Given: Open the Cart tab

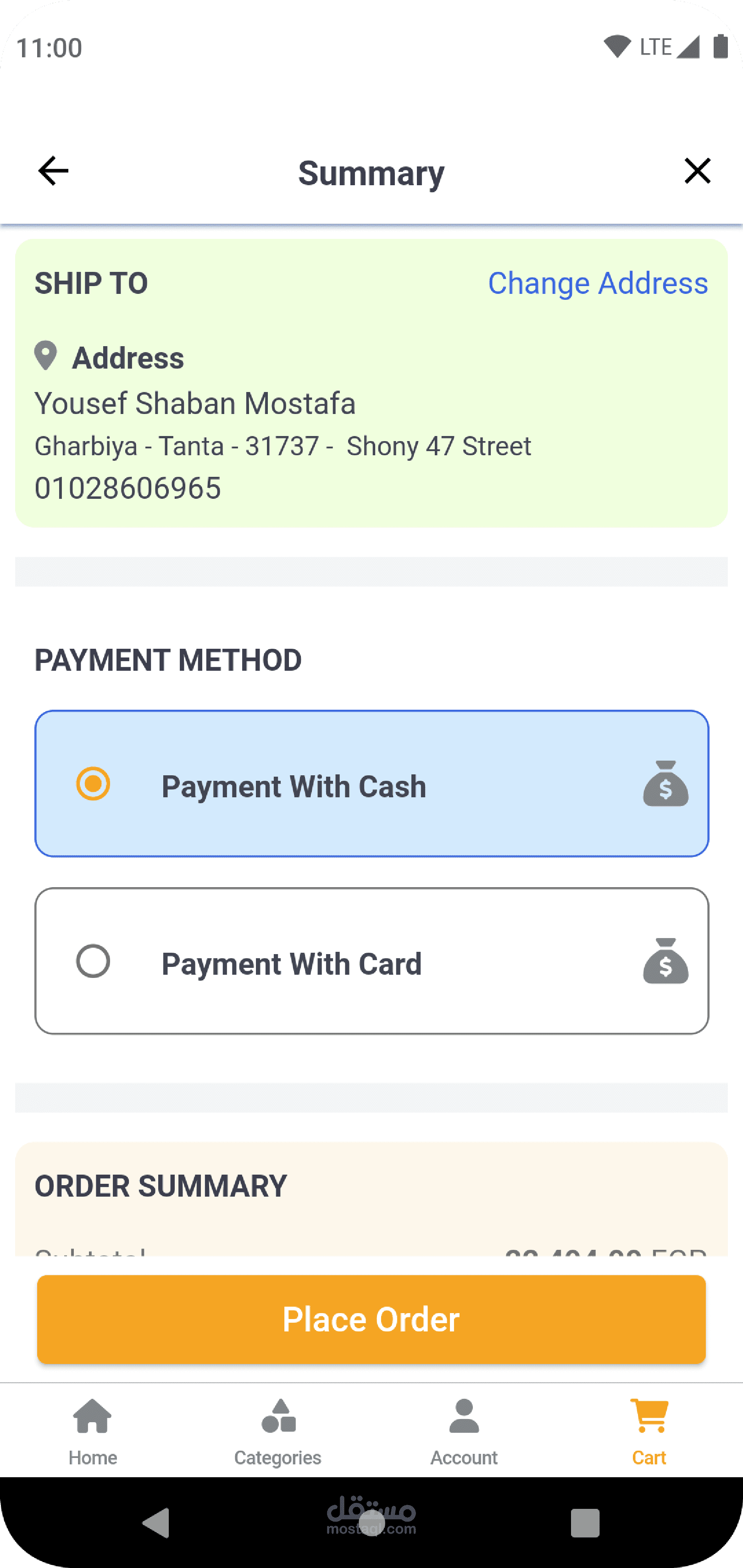Looking at the screenshot, I should [649, 1432].
